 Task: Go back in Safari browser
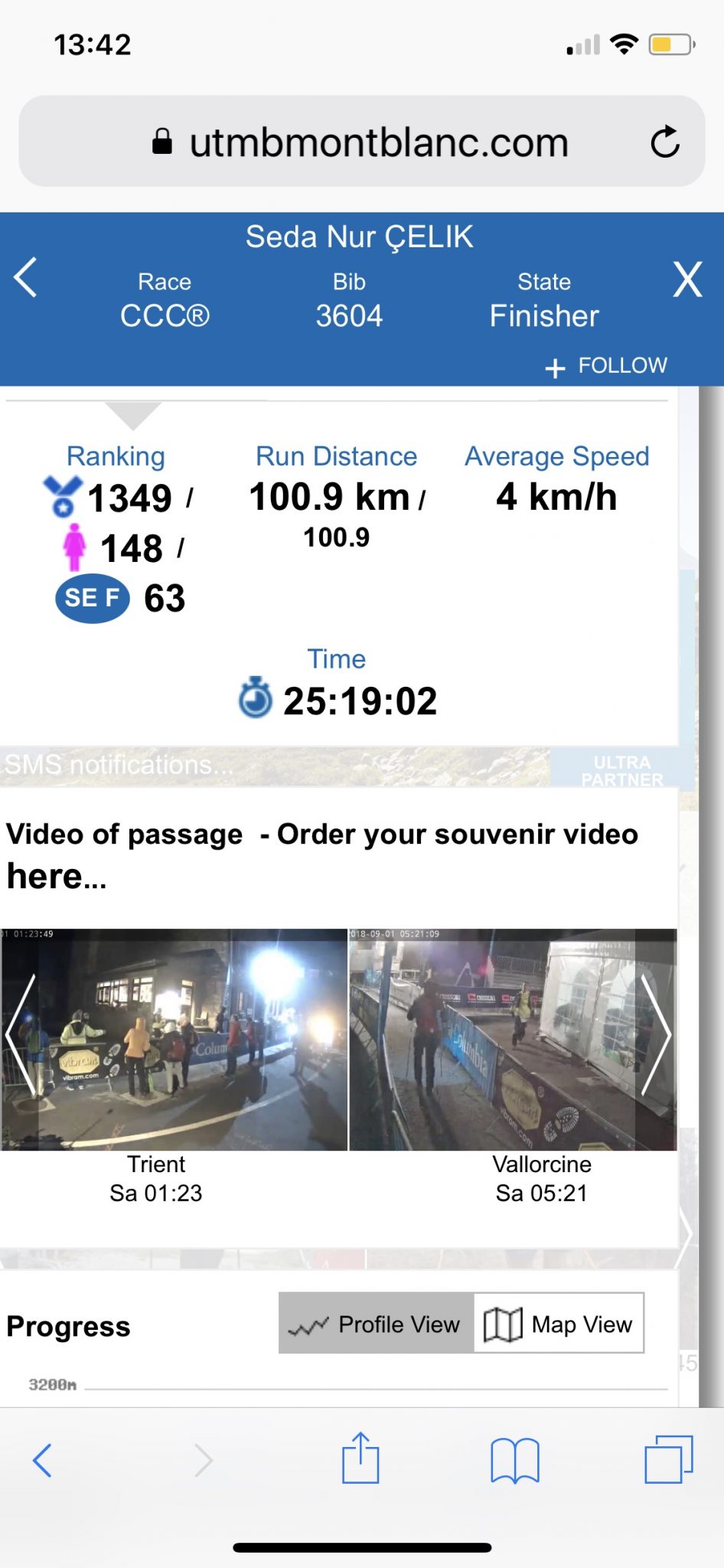click(42, 1460)
